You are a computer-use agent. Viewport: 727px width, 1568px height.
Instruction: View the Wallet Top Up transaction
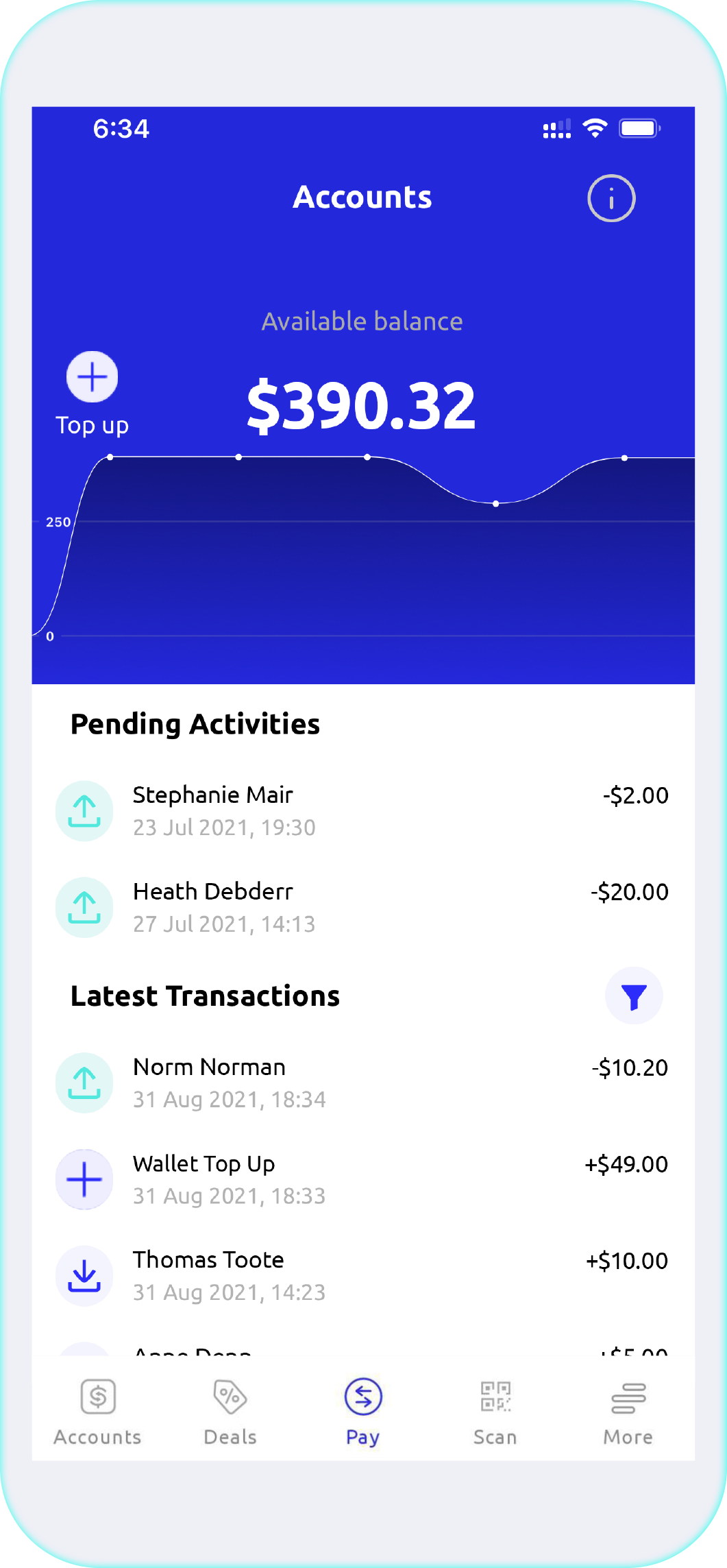pos(363,1179)
